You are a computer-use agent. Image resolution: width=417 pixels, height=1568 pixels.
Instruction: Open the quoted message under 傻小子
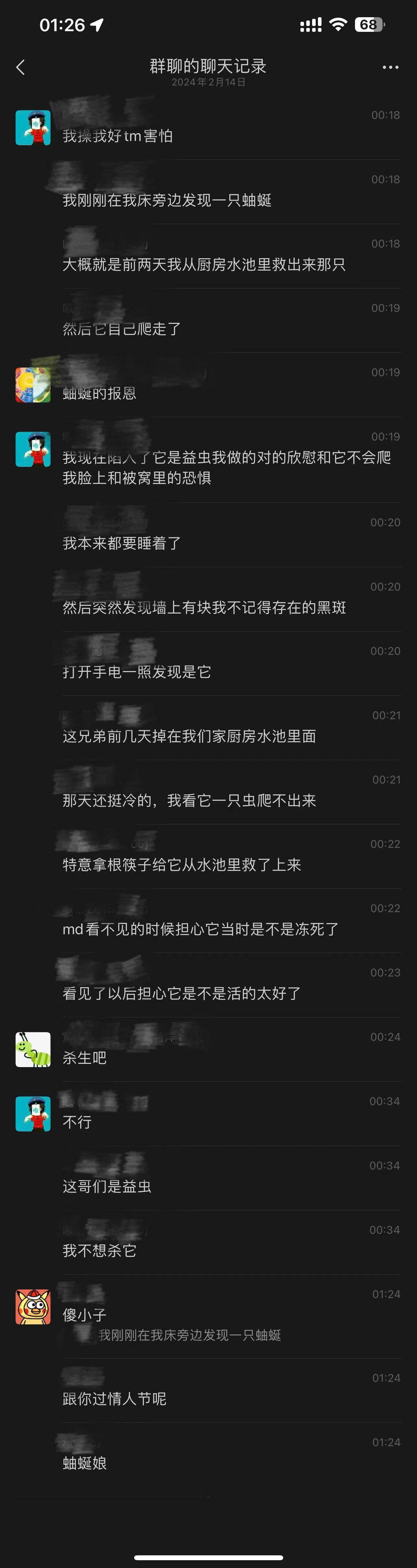[189, 1335]
